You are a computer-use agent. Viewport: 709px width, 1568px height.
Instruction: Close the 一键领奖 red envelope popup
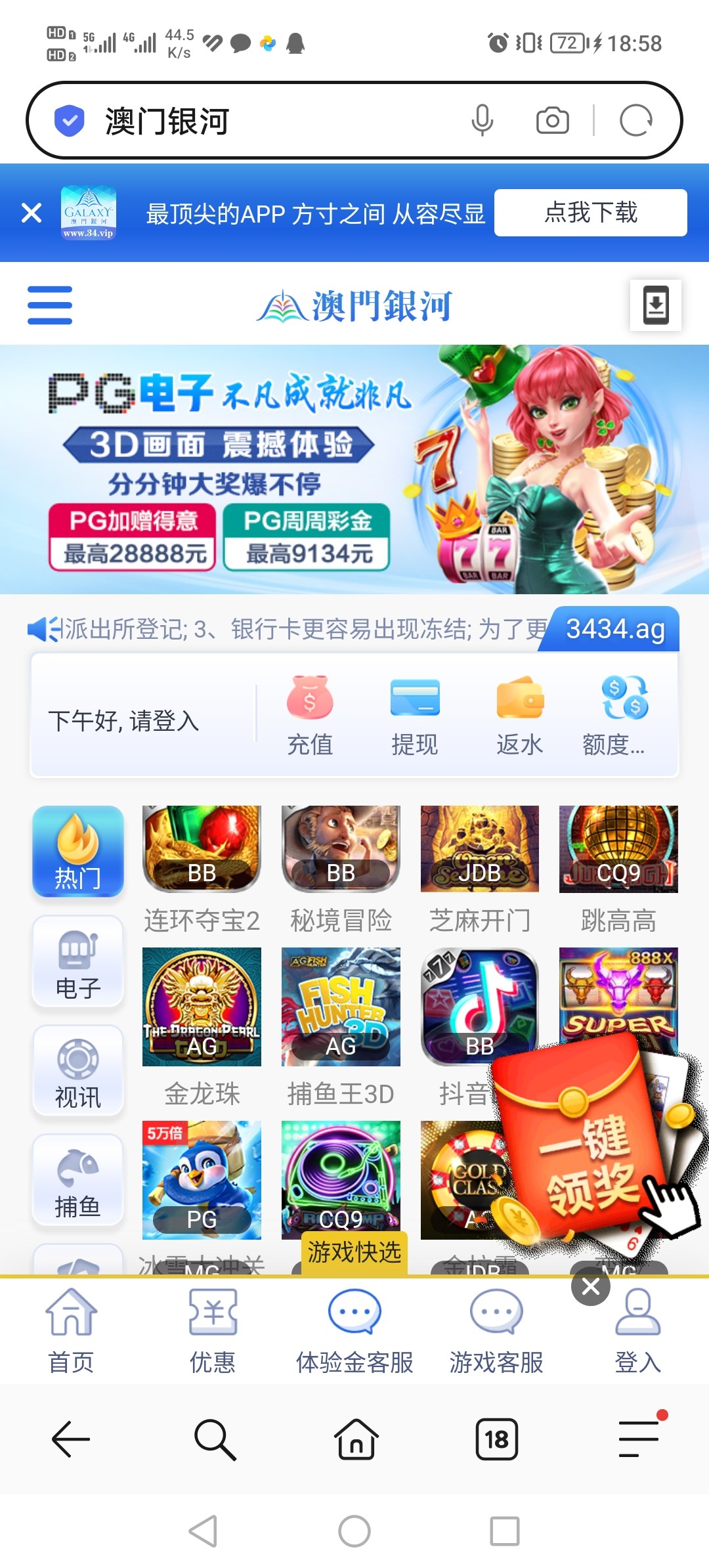[x=590, y=1286]
